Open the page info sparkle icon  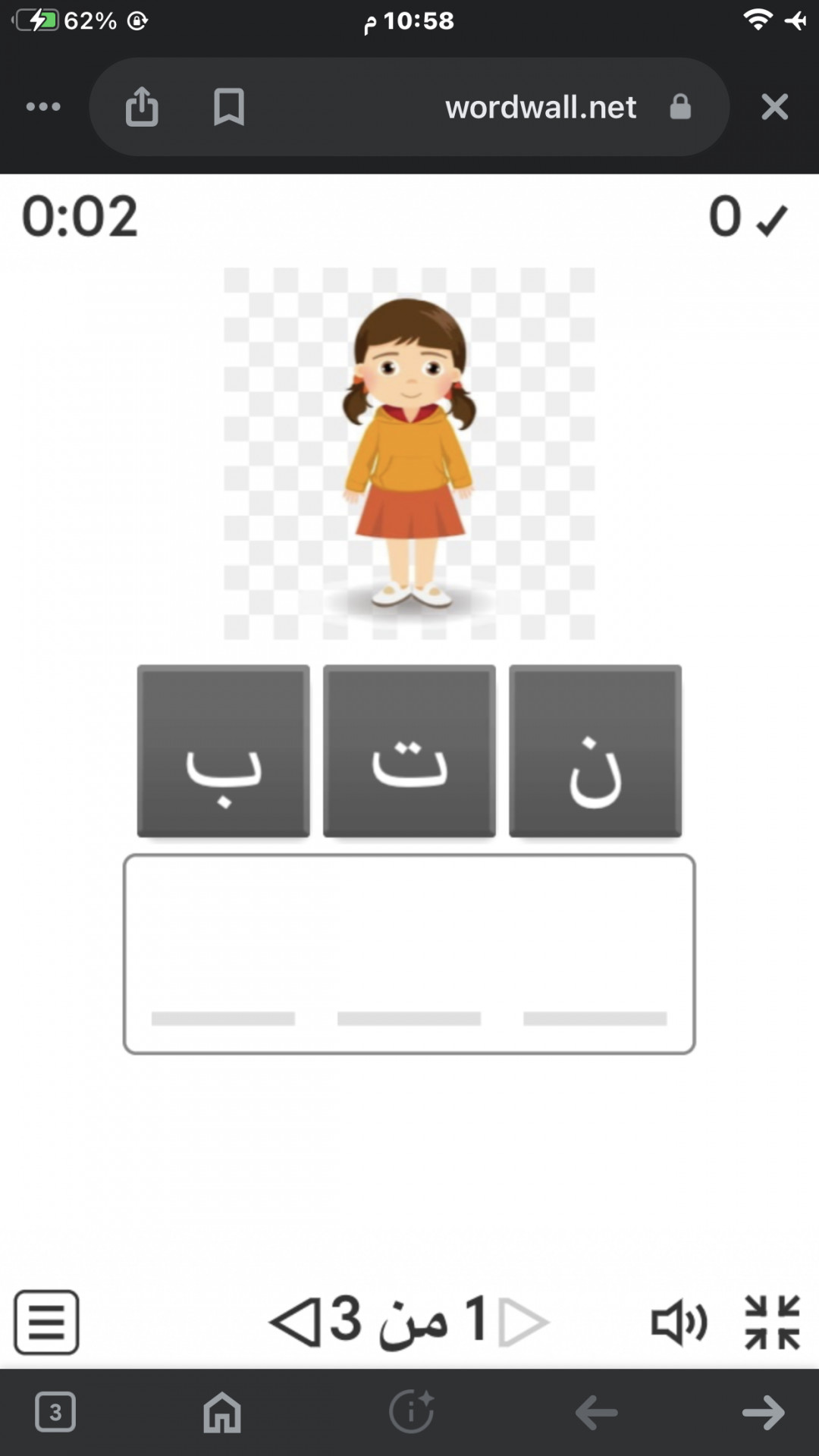411,1412
